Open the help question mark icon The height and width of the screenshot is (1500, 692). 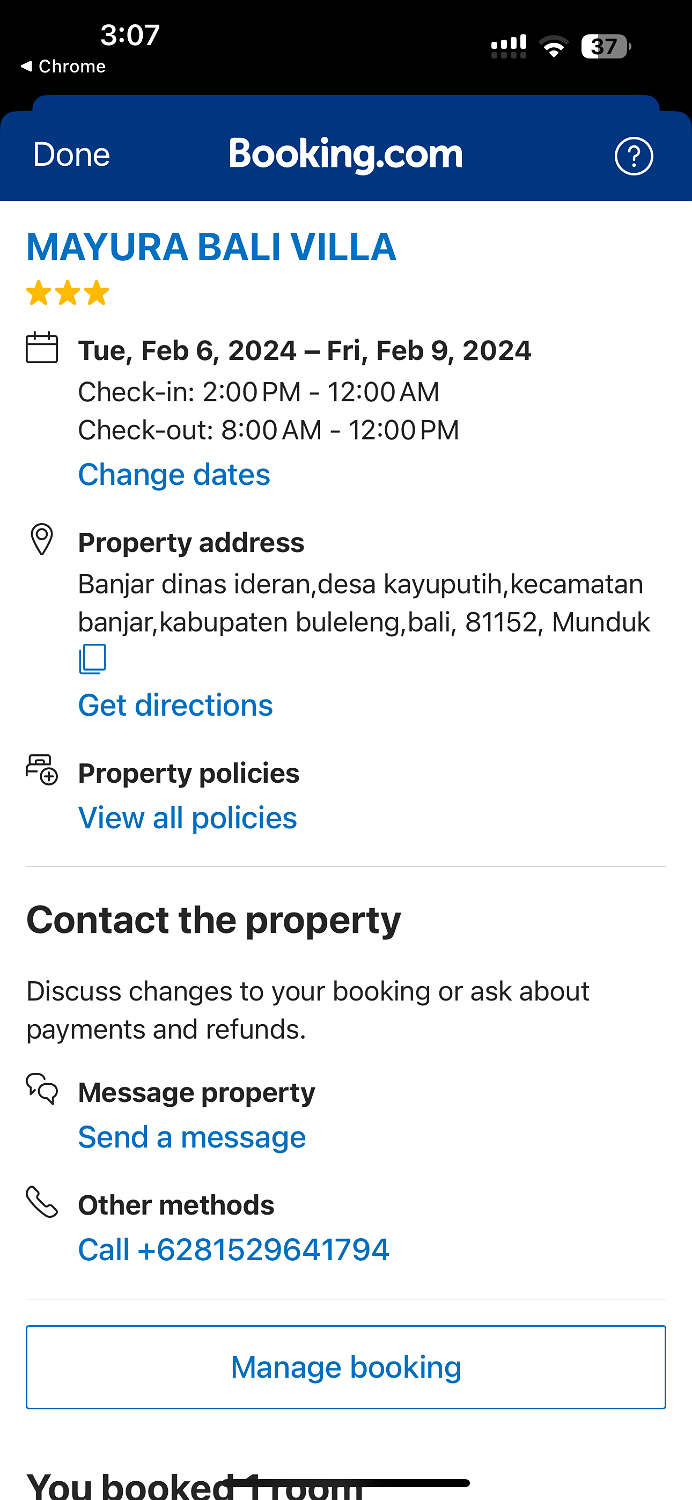pyautogui.click(x=633, y=156)
